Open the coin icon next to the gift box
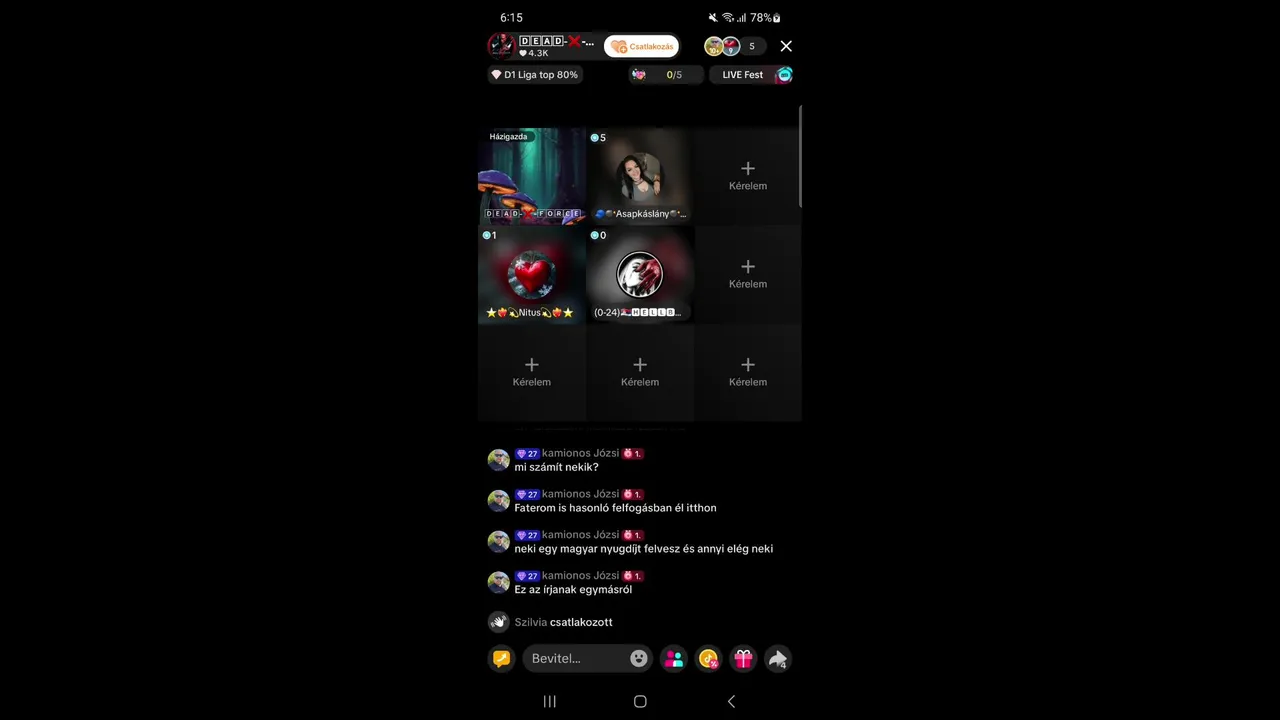The image size is (1280, 720). click(x=708, y=658)
